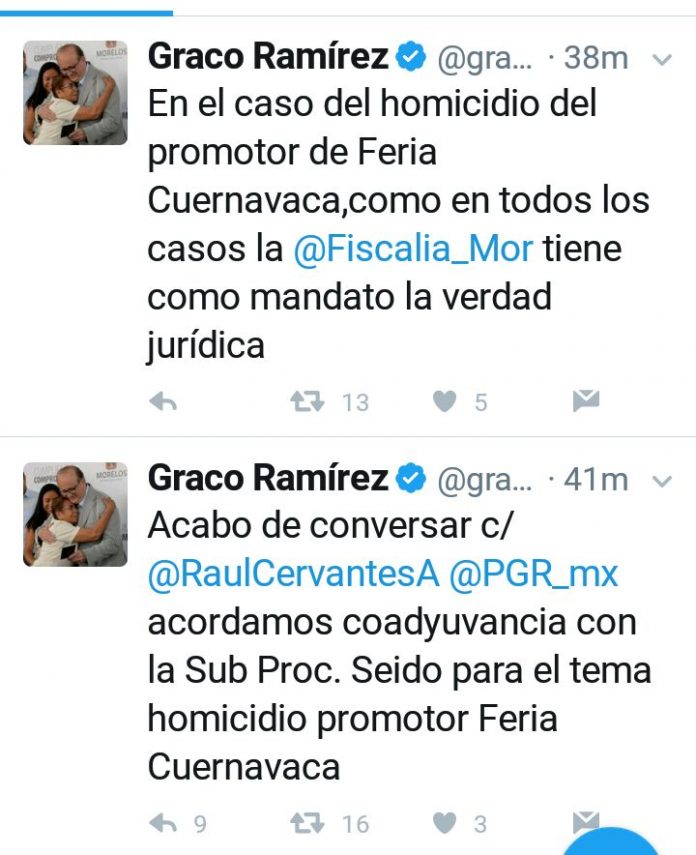Open the tweet beginning 'En el caso del homicidio'
Image resolution: width=696 pixels, height=855 pixels.
[x=400, y=200]
